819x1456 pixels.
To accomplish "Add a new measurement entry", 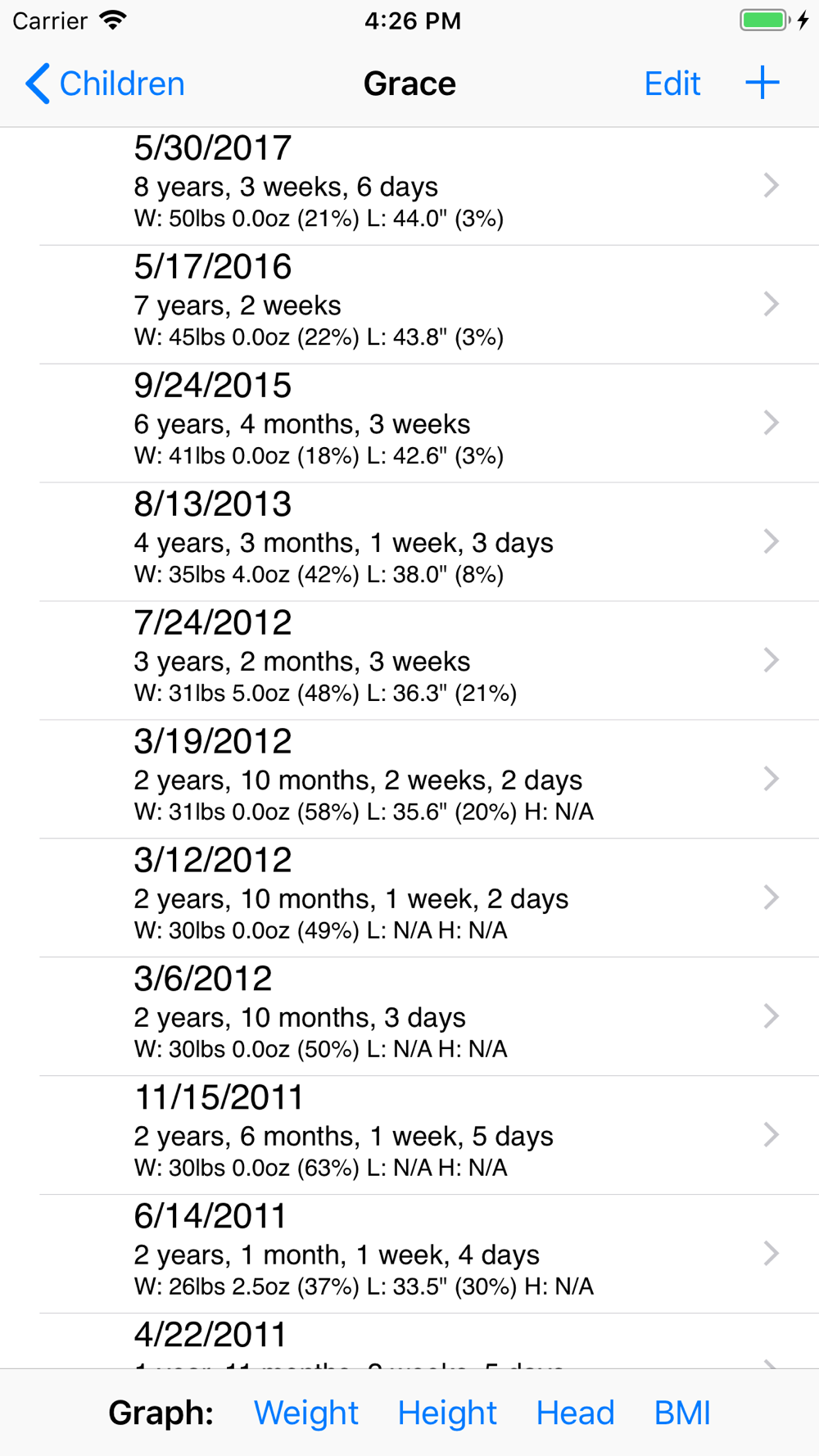I will tap(762, 83).
